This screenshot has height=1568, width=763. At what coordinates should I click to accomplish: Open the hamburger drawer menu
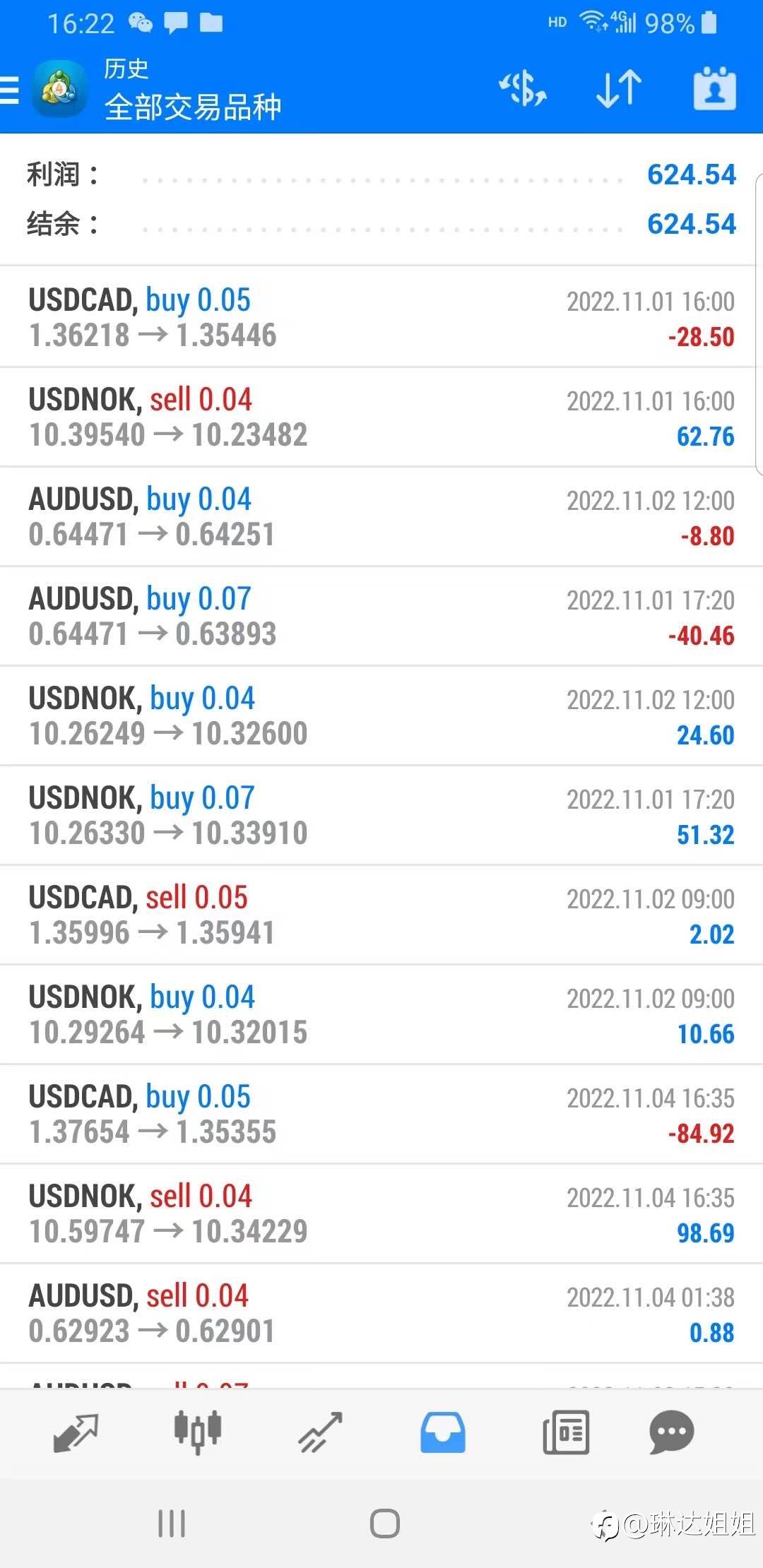(x=9, y=90)
